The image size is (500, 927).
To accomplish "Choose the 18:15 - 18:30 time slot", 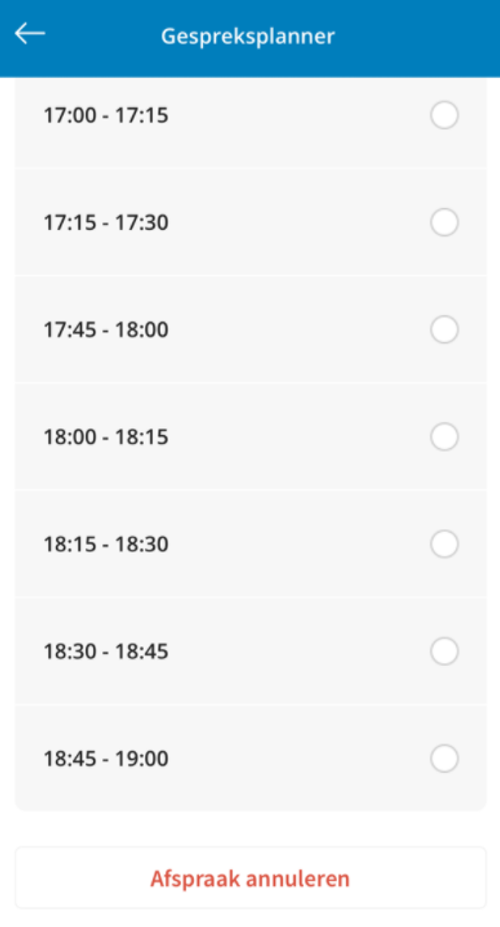I will [x=251, y=544].
